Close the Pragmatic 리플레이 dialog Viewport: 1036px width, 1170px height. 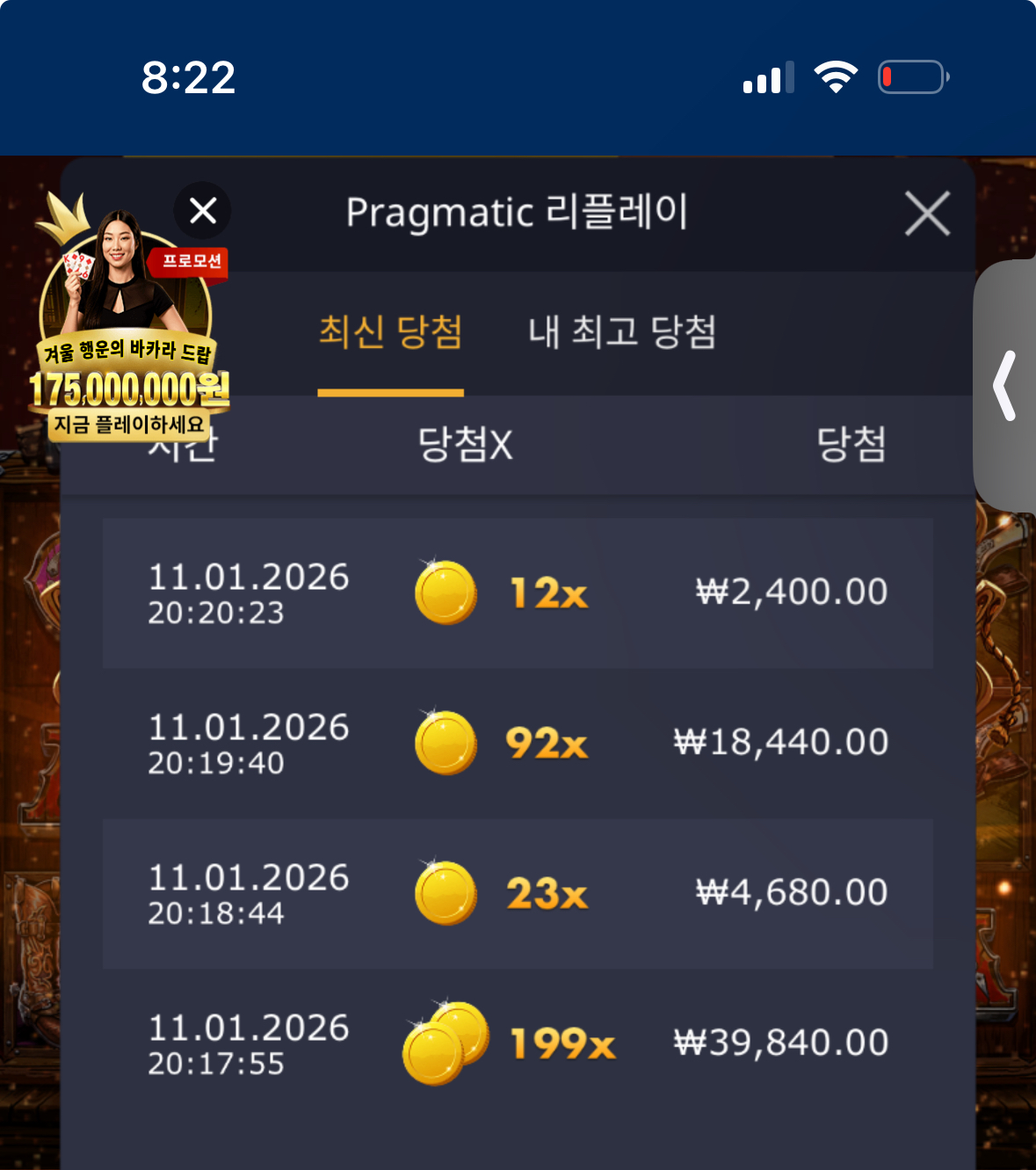[x=927, y=214]
